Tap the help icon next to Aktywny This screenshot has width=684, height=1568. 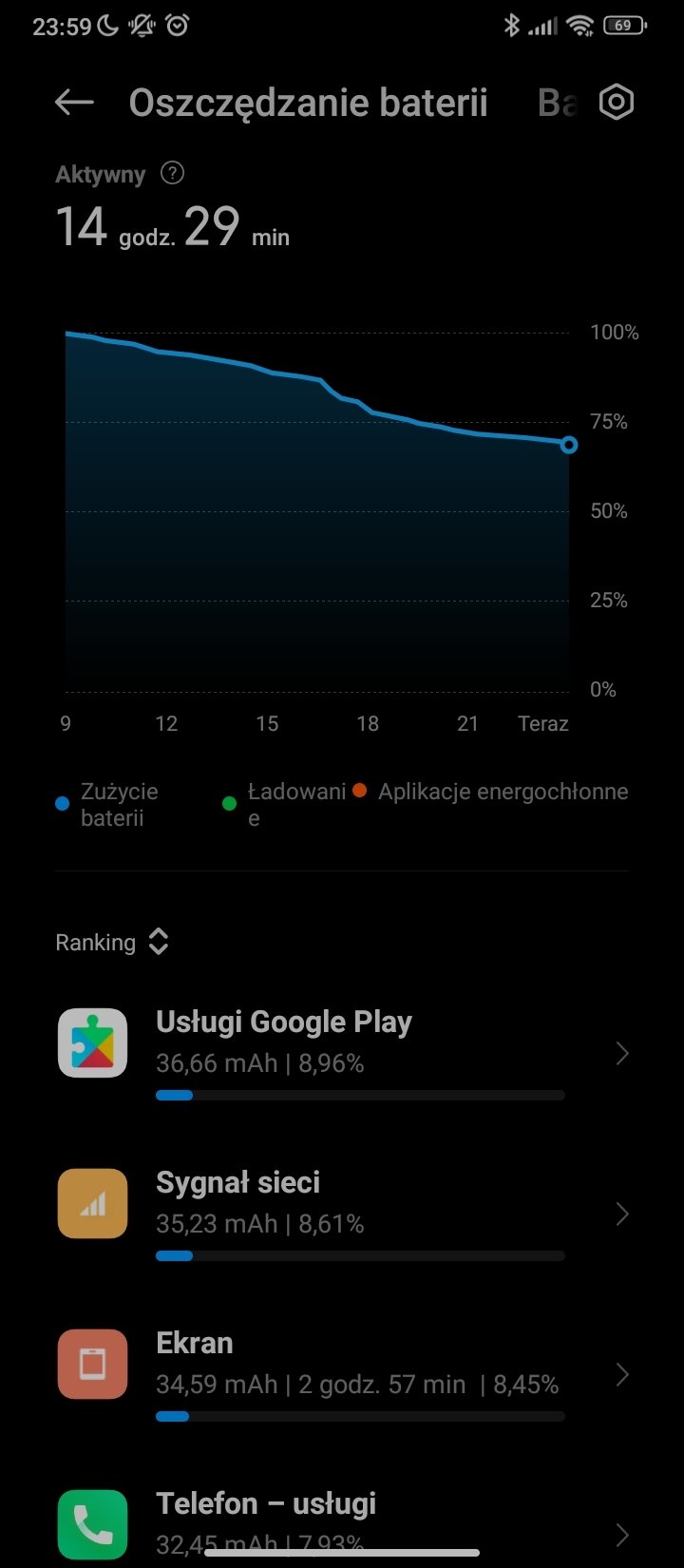pyautogui.click(x=172, y=173)
